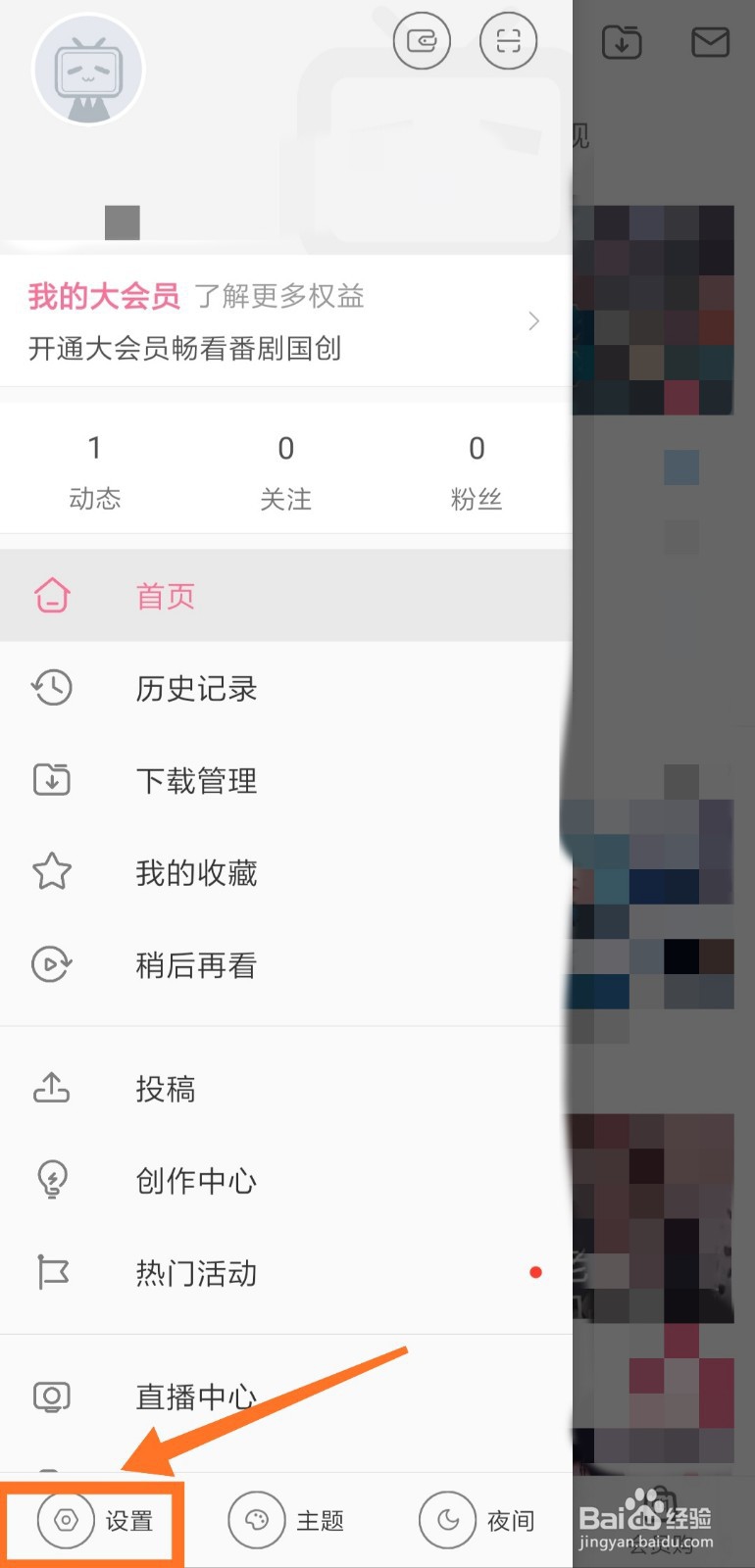Viewport: 755px width, 1568px height.
Task: Open the QR code scanner icon
Action: (x=508, y=40)
